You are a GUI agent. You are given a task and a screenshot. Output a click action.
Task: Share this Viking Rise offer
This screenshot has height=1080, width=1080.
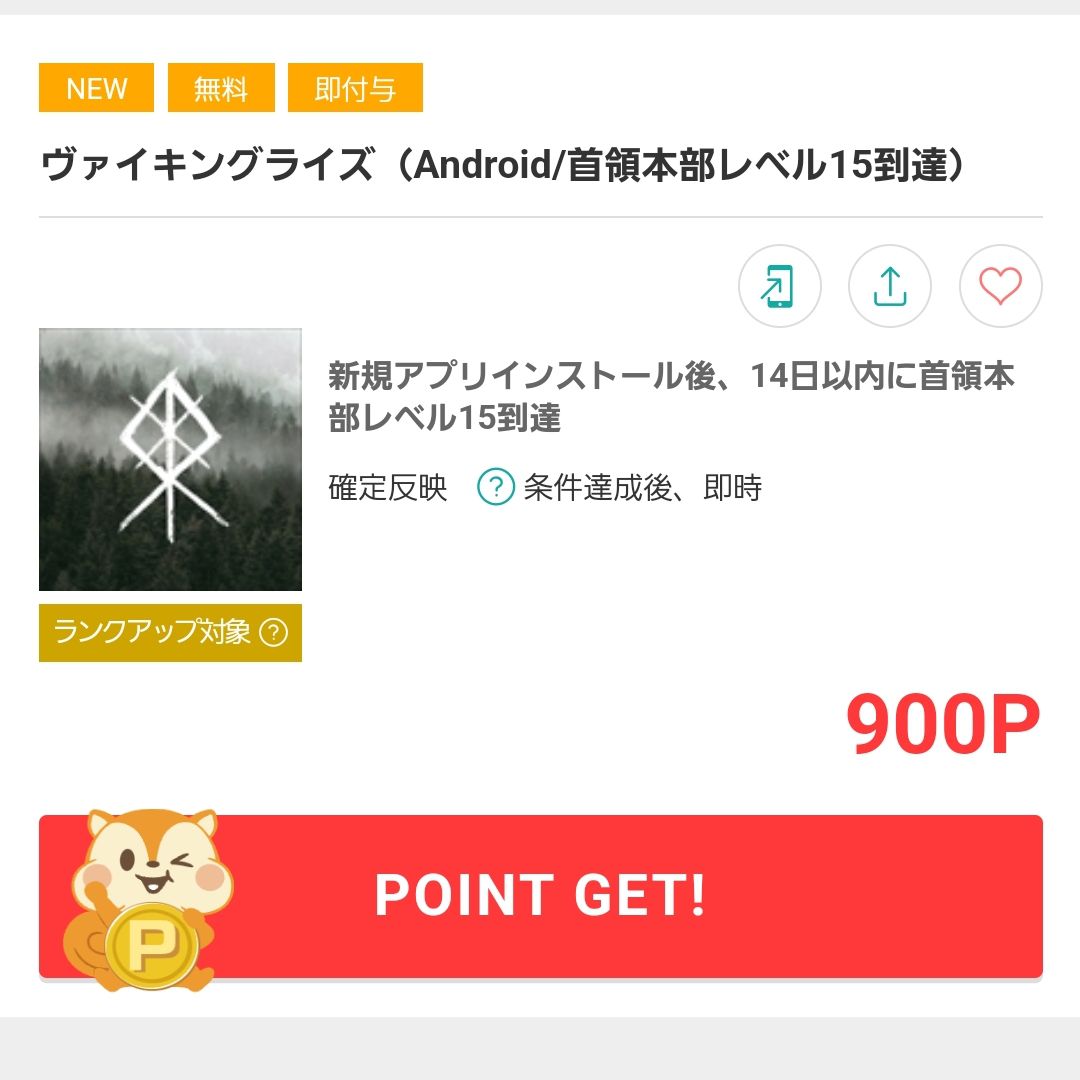889,286
